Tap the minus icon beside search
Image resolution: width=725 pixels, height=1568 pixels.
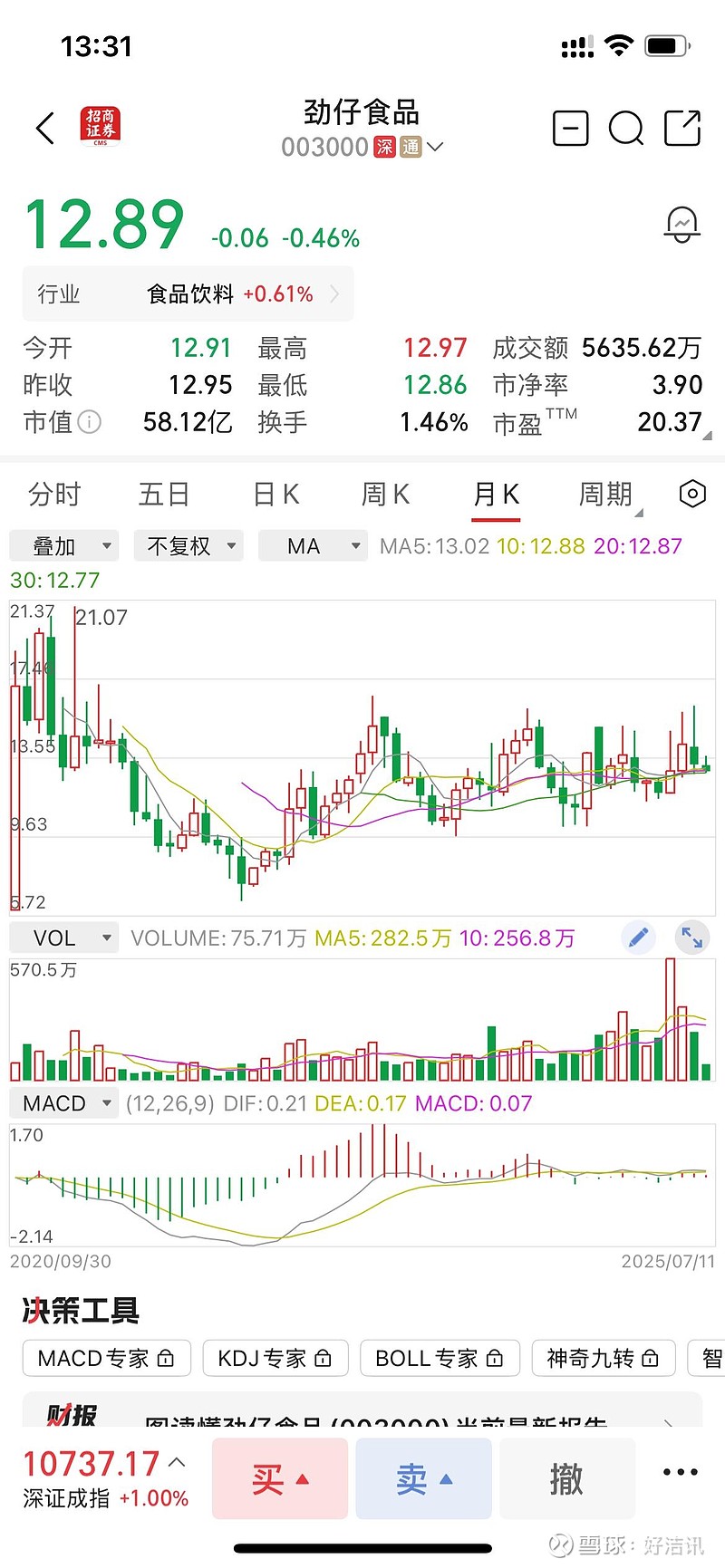pyautogui.click(x=570, y=128)
